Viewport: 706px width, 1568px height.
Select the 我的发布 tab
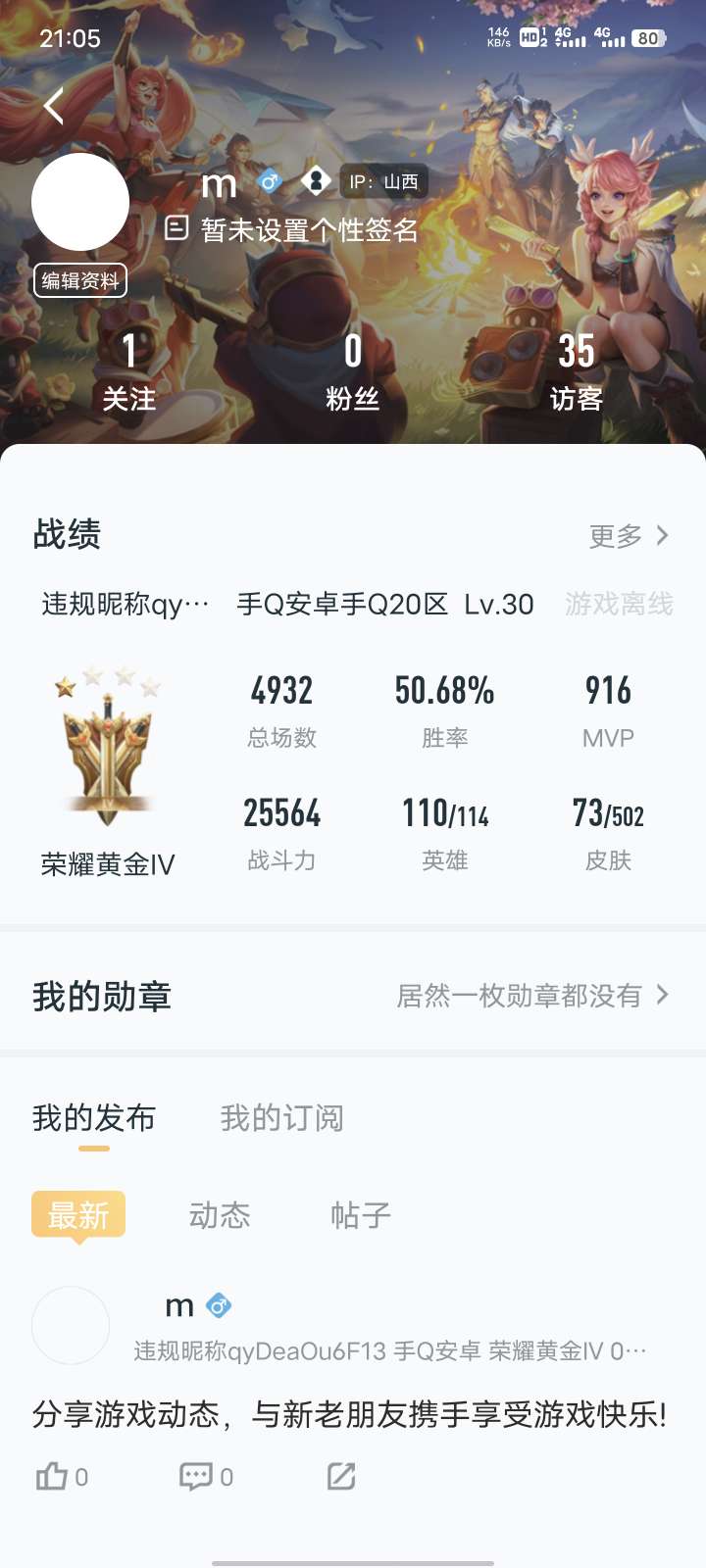[94, 1118]
